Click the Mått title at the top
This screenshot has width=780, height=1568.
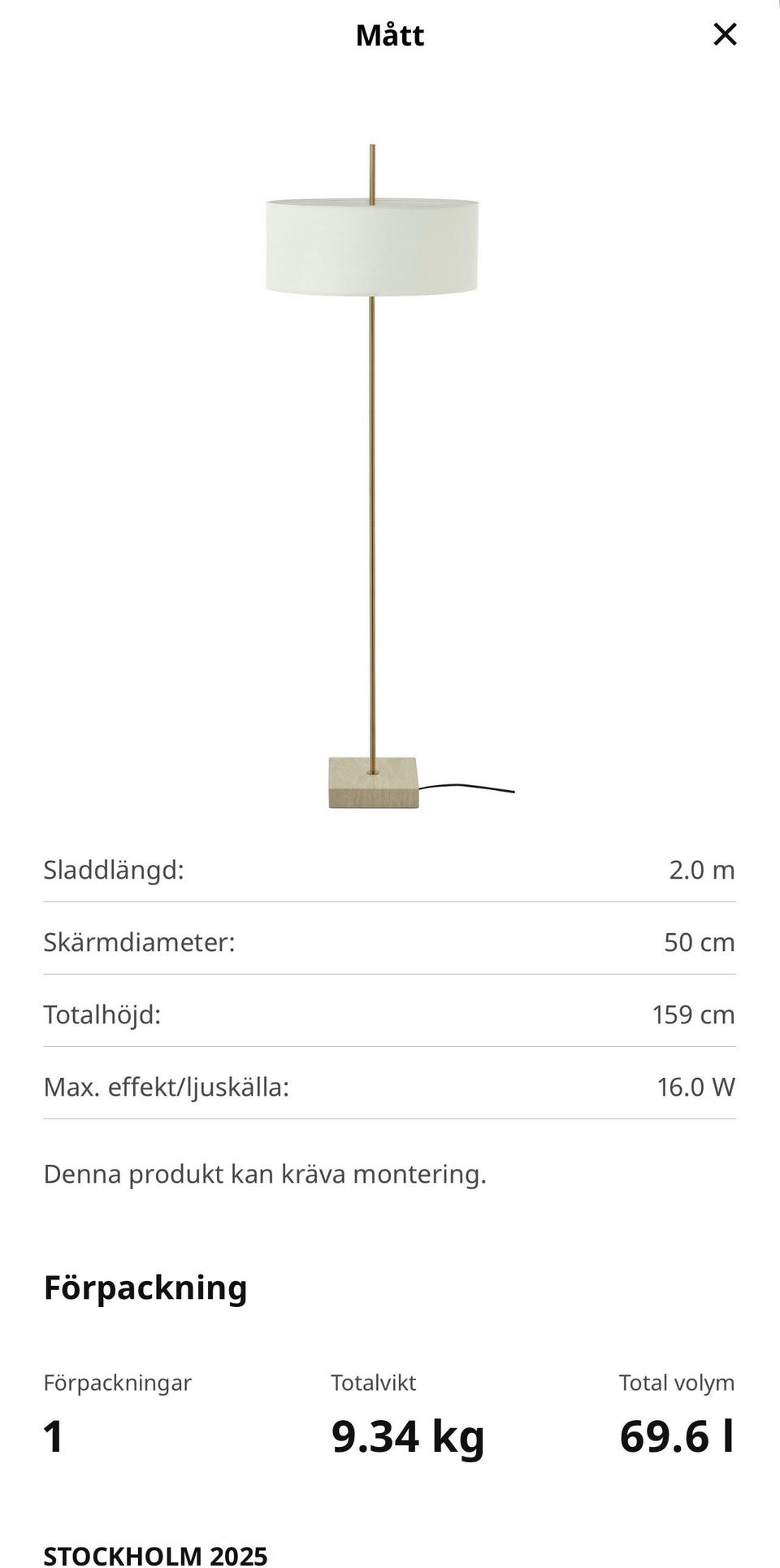[x=389, y=34]
